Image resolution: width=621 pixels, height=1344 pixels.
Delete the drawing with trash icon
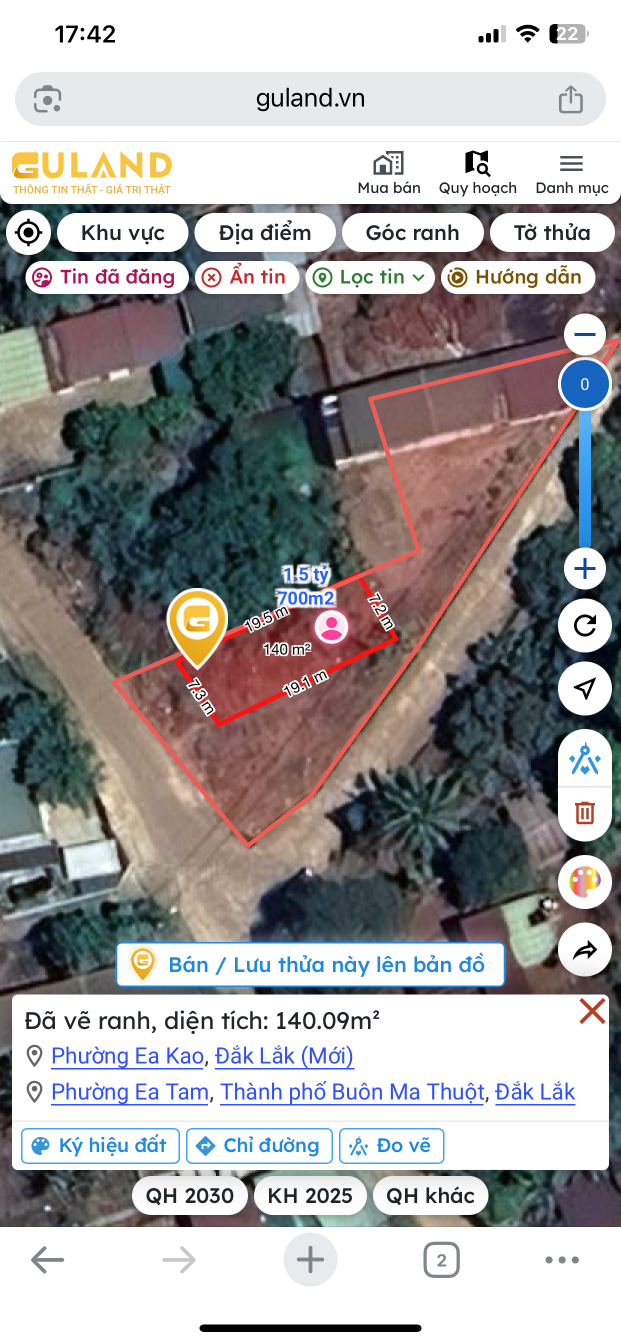585,812
